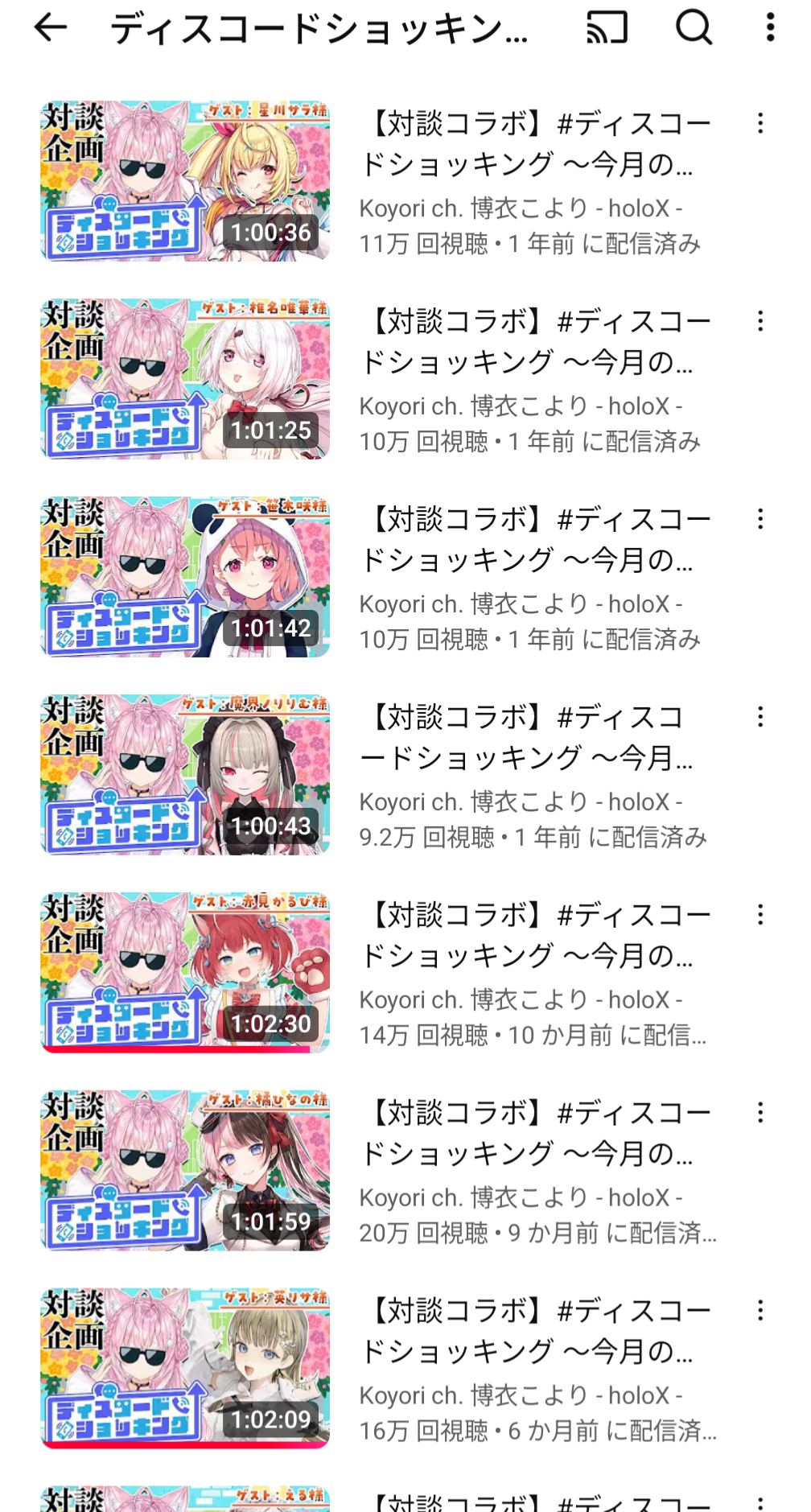Go back using the arrow
Screen dimensions: 811x1512
pyautogui.click(x=50, y=28)
